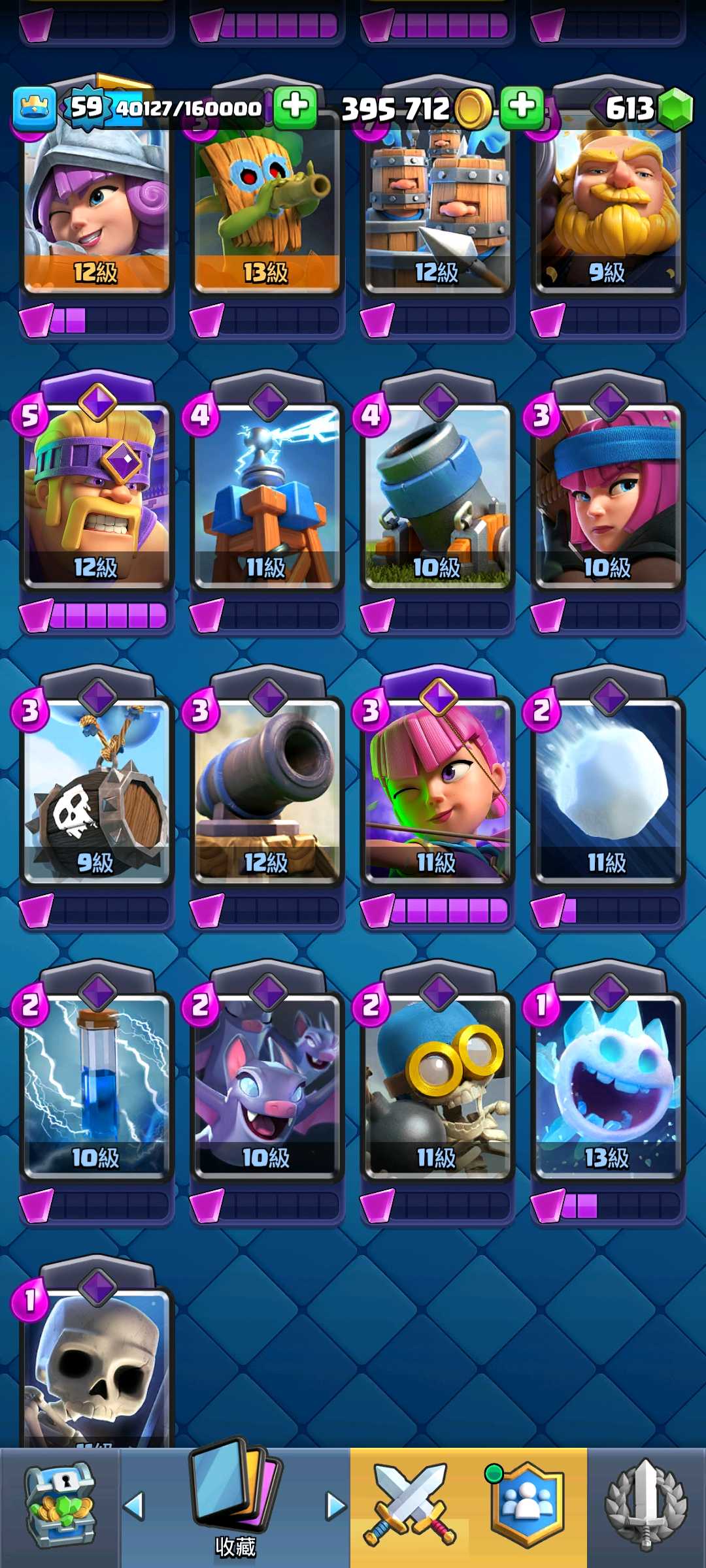Image resolution: width=706 pixels, height=1568 pixels.
Task: Open the gem shop via the green gem
Action: click(675, 108)
